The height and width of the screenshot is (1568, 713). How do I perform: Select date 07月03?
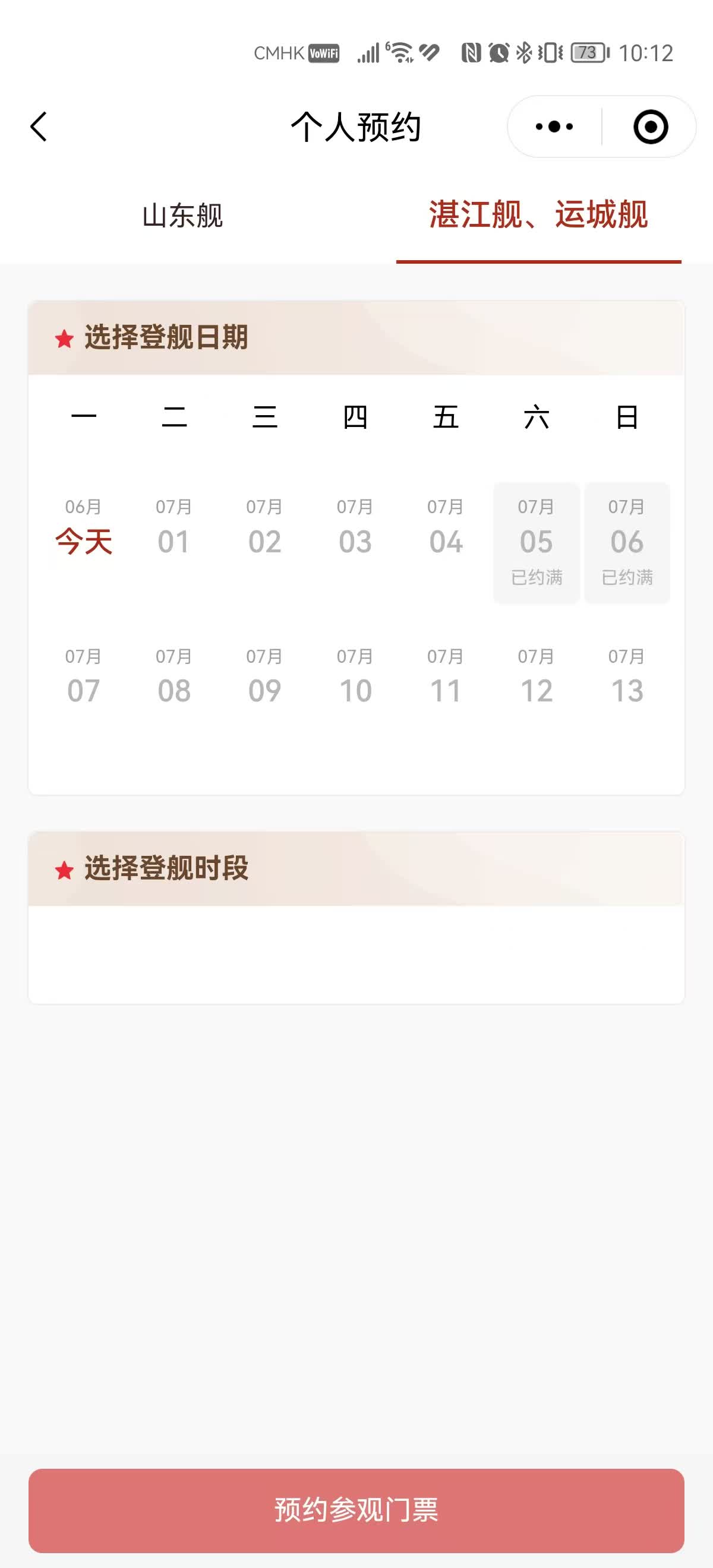point(355,531)
